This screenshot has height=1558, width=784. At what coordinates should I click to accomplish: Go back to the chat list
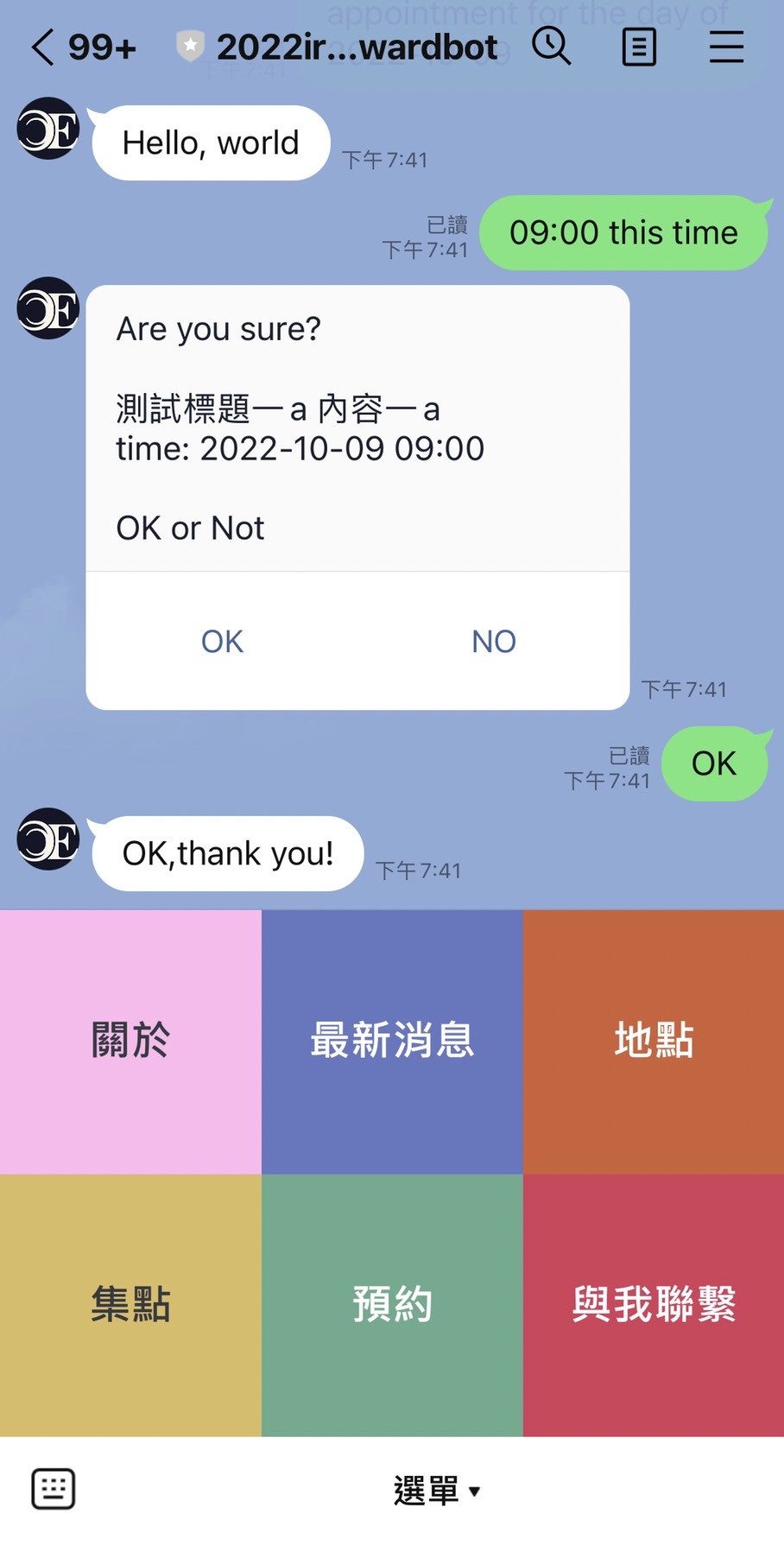pyautogui.click(x=43, y=47)
